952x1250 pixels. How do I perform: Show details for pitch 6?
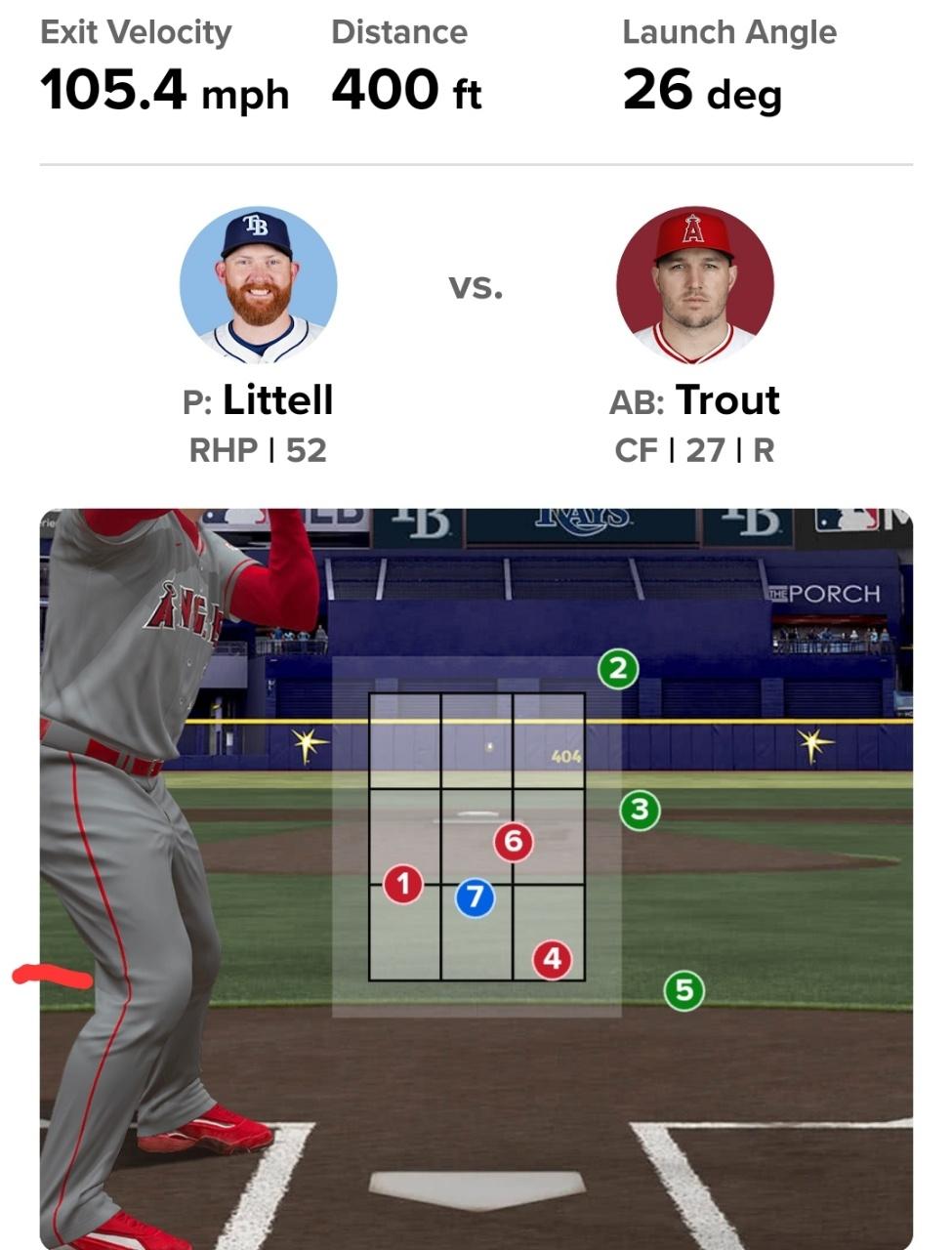pyautogui.click(x=513, y=841)
